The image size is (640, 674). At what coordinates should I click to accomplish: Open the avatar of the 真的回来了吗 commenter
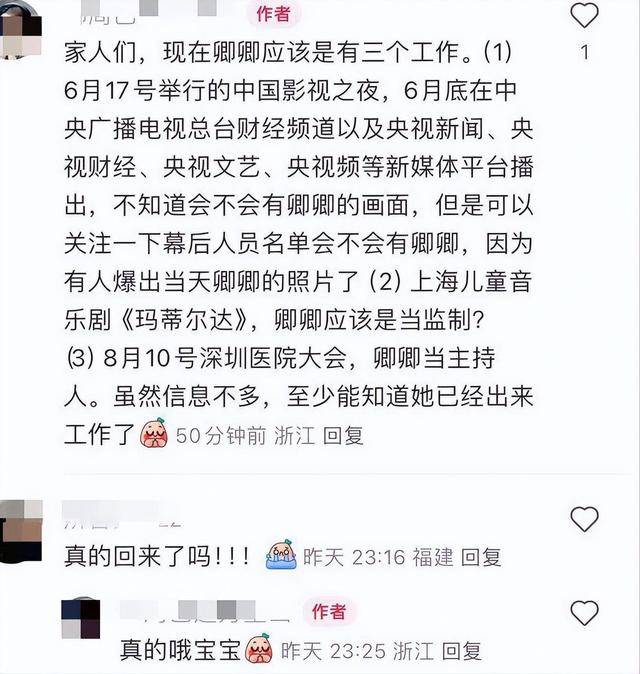point(20,530)
